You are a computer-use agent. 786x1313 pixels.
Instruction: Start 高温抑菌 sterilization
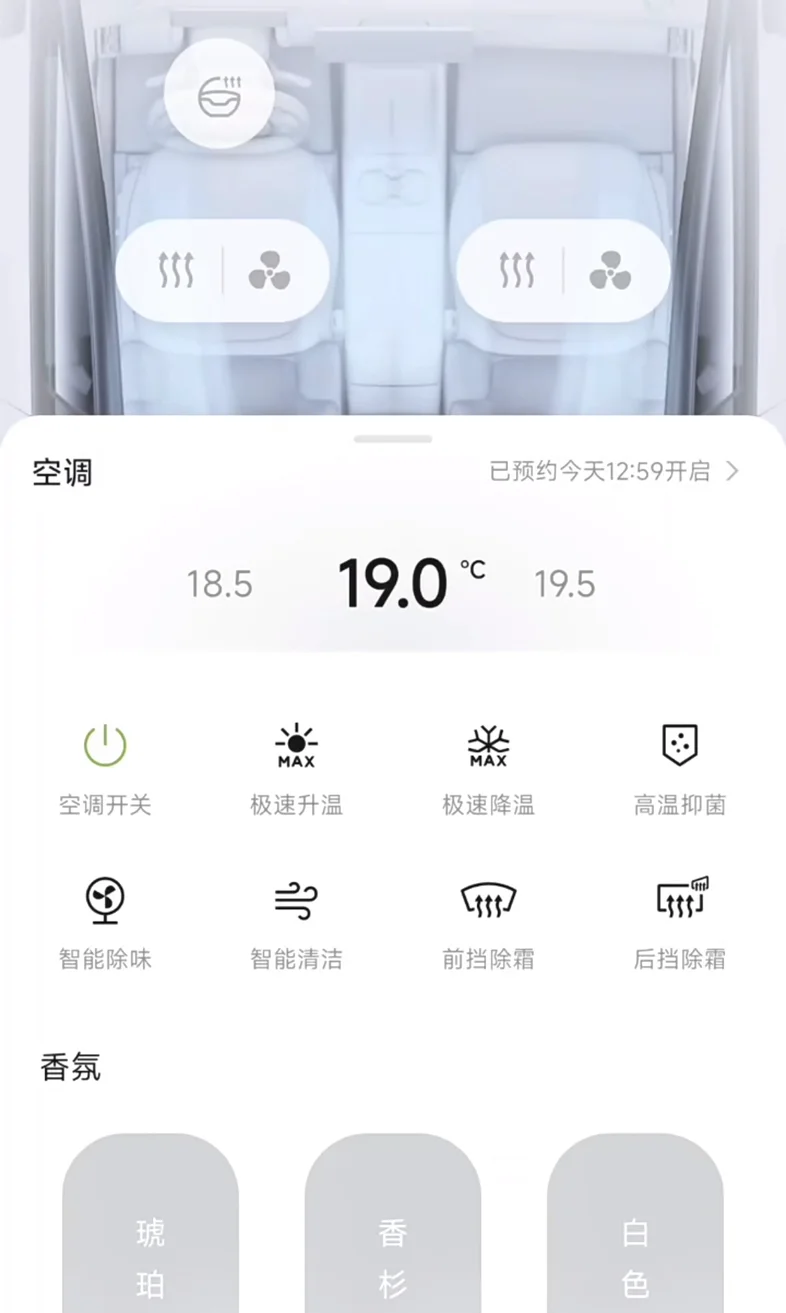680,770
